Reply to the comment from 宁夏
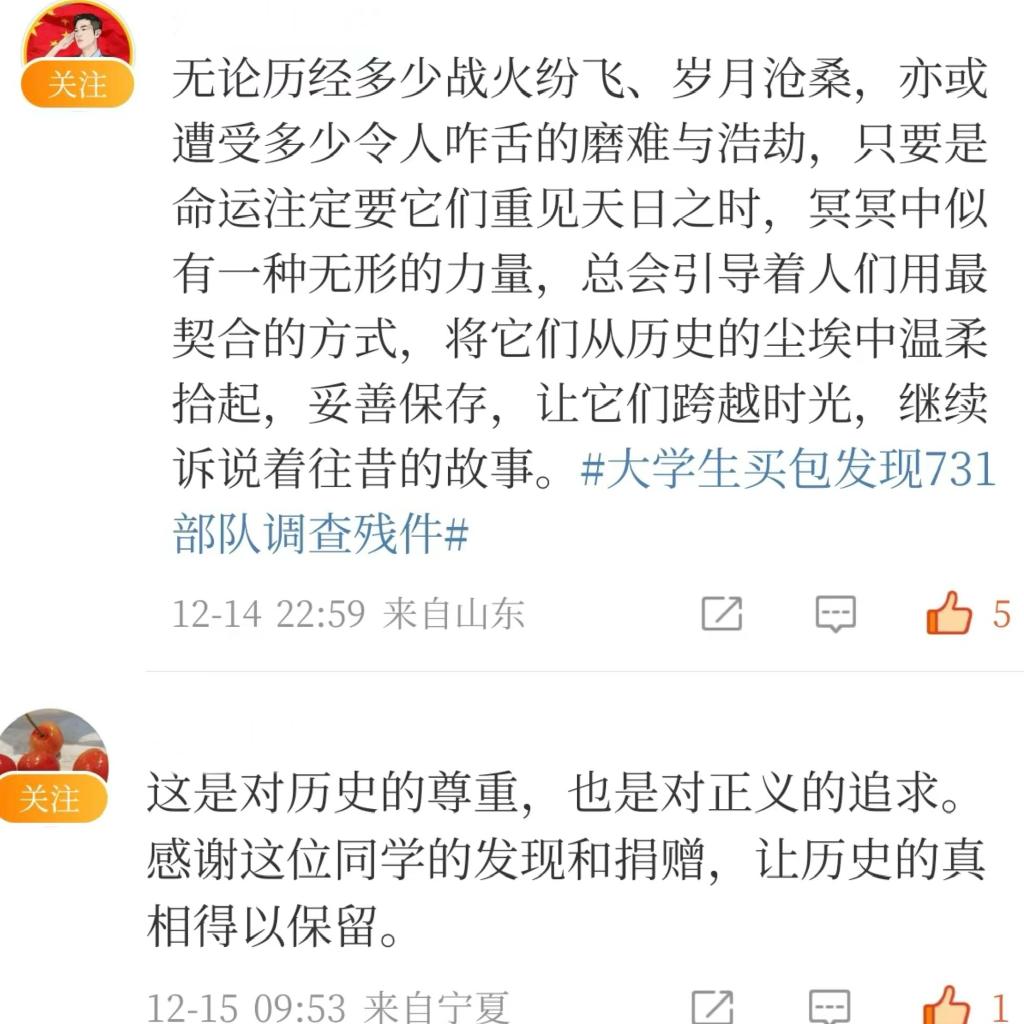The image size is (1024, 1024). [829, 1006]
